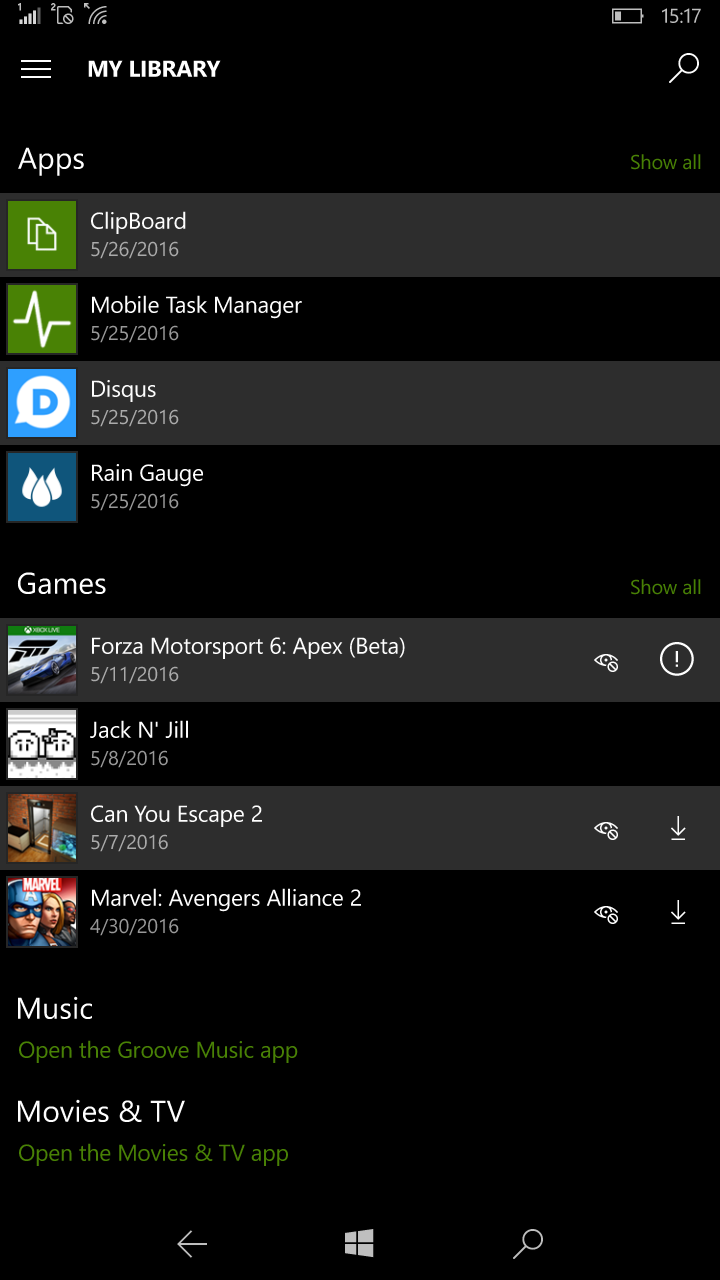Open Mobile Task Manager entry
This screenshot has width=720, height=1280.
click(360, 319)
